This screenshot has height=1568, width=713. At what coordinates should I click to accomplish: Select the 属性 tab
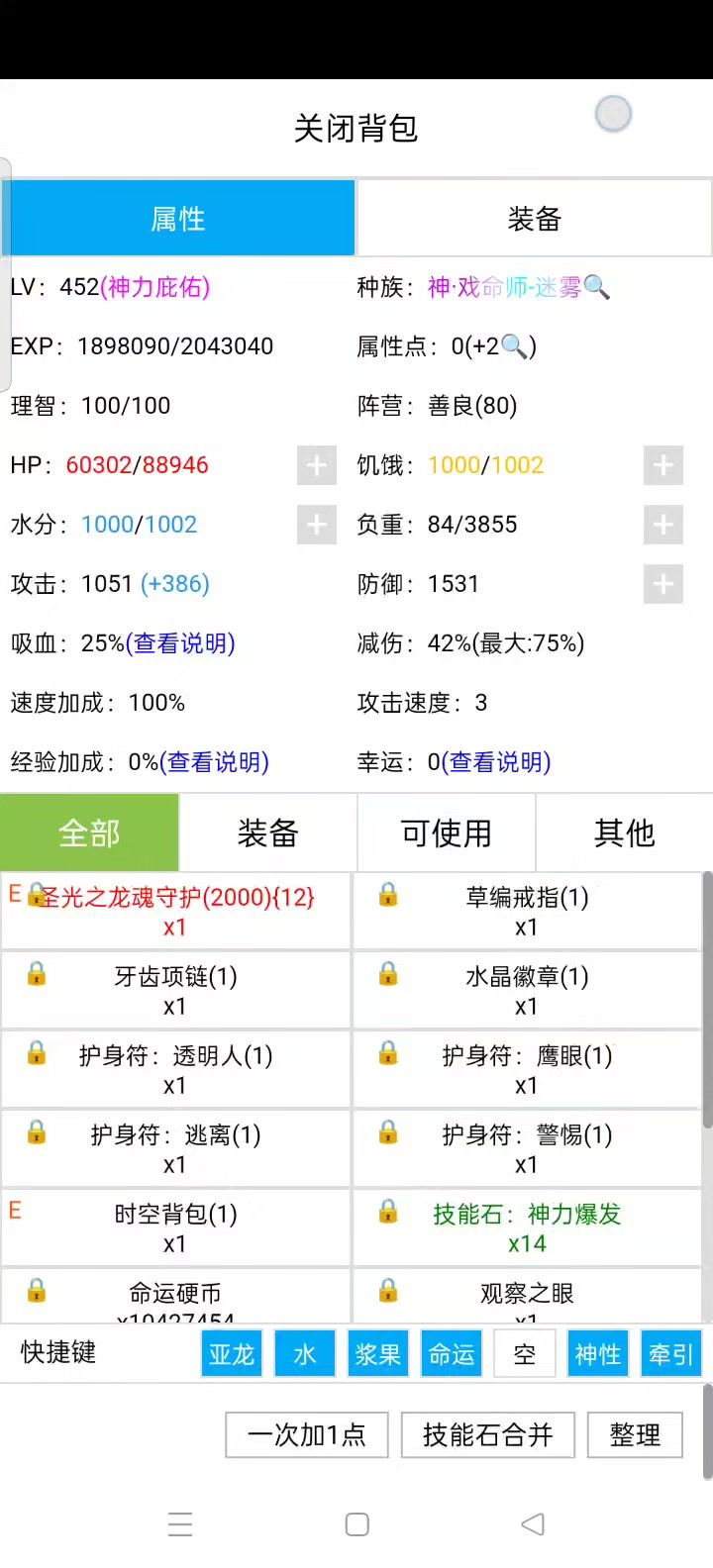coord(178,219)
